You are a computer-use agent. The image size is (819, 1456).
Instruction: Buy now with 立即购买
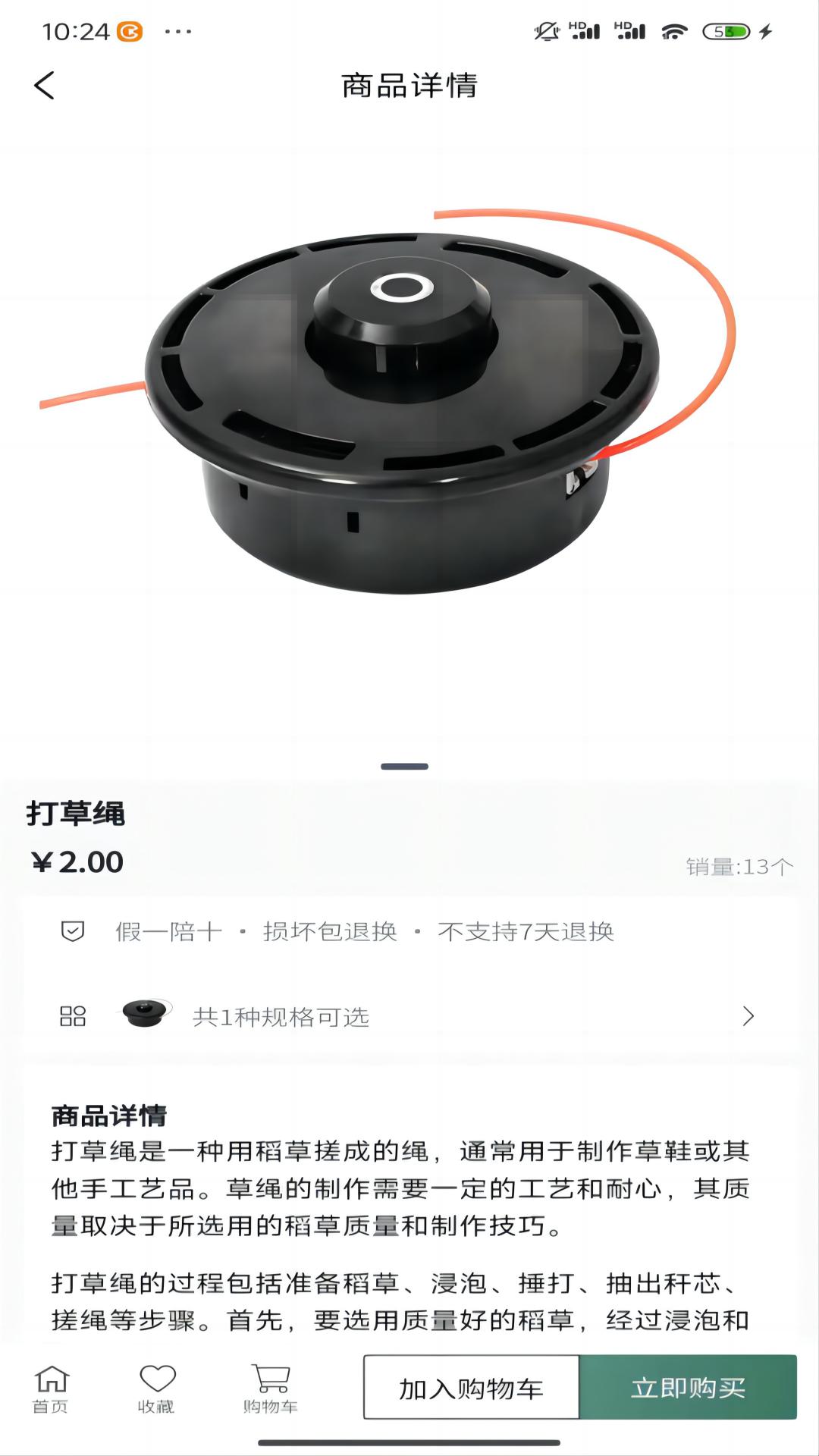click(688, 1389)
